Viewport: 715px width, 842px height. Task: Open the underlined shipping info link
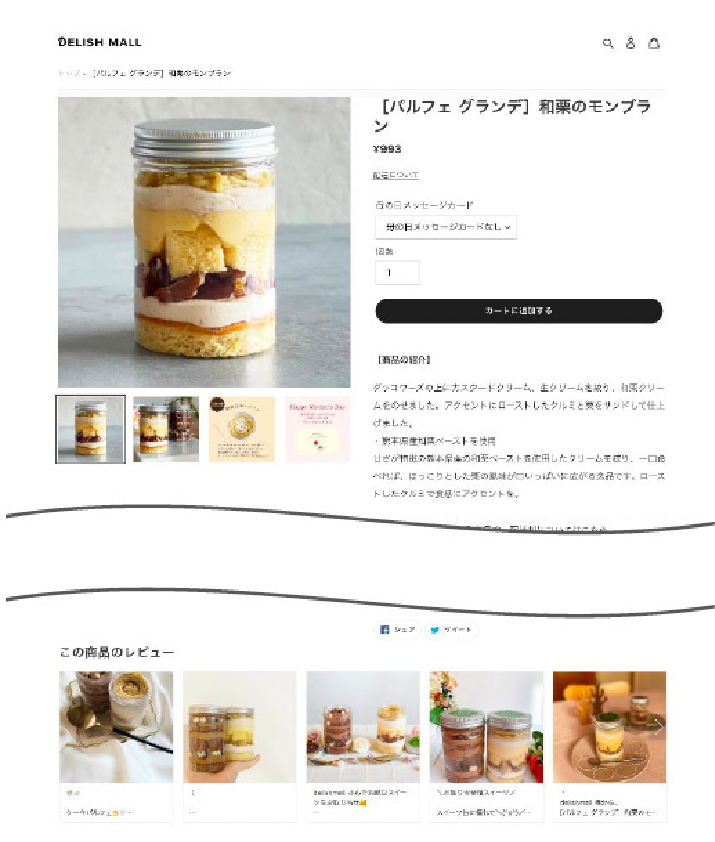tap(395, 175)
